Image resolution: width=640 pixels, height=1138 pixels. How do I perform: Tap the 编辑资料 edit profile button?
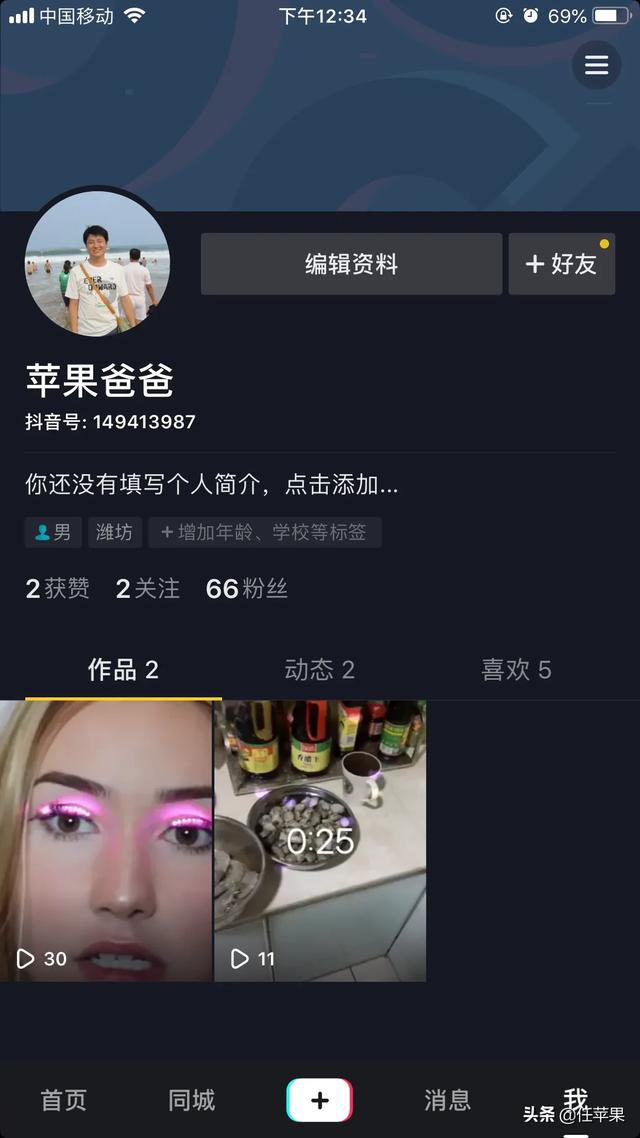(351, 264)
